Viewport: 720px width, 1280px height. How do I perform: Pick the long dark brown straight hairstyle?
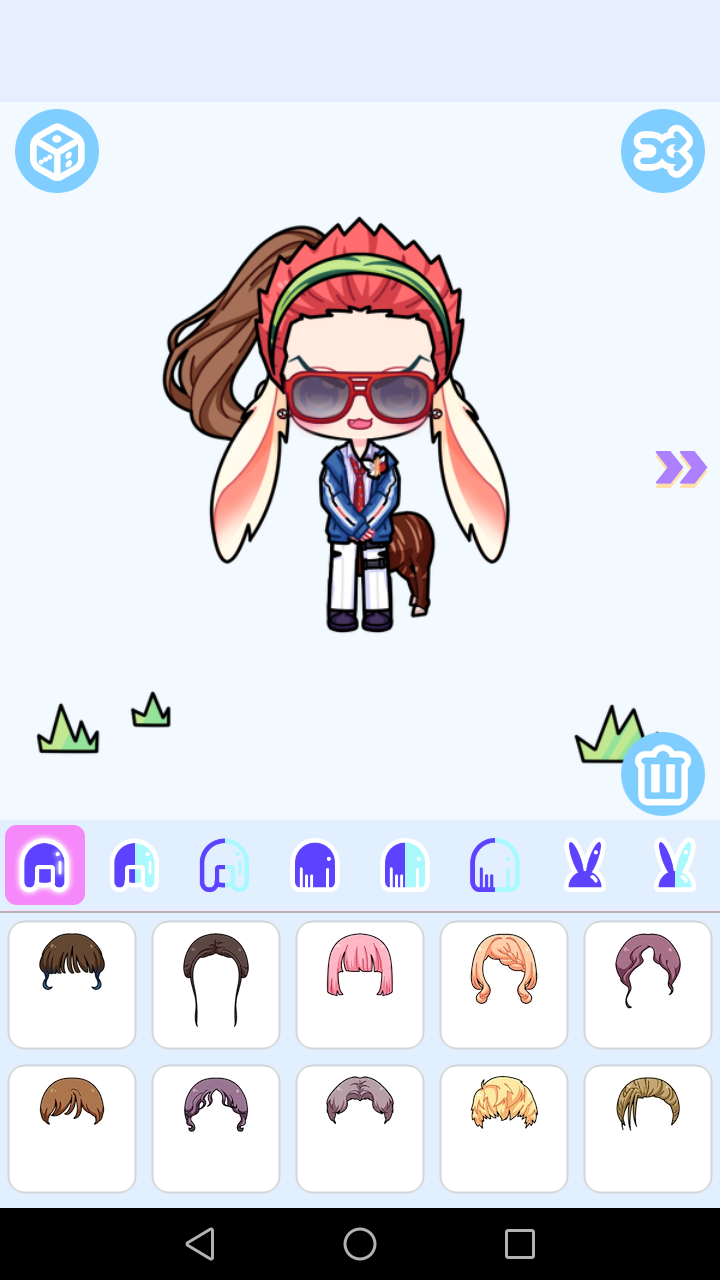coord(216,984)
